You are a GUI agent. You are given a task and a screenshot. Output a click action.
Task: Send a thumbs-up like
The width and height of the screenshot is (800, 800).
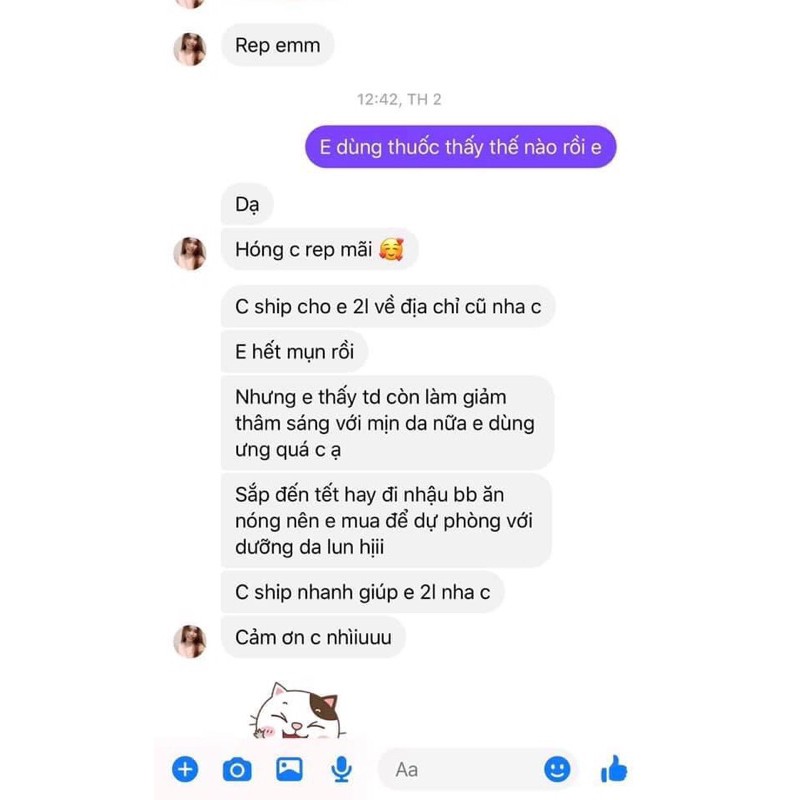(614, 769)
